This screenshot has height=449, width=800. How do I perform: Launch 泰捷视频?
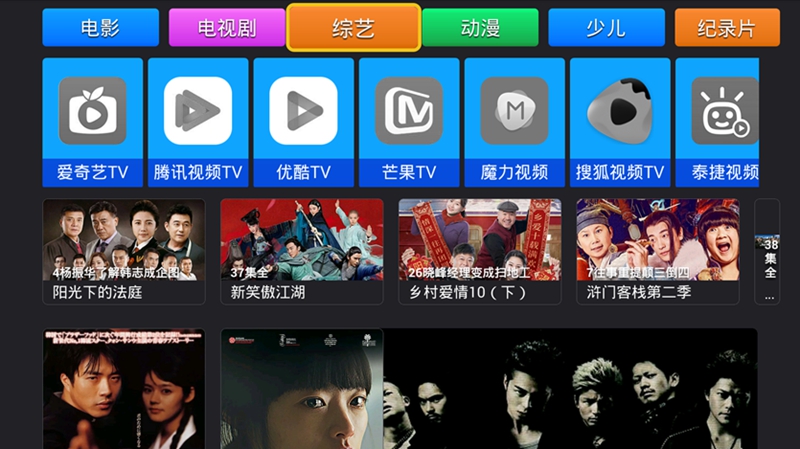click(717, 122)
